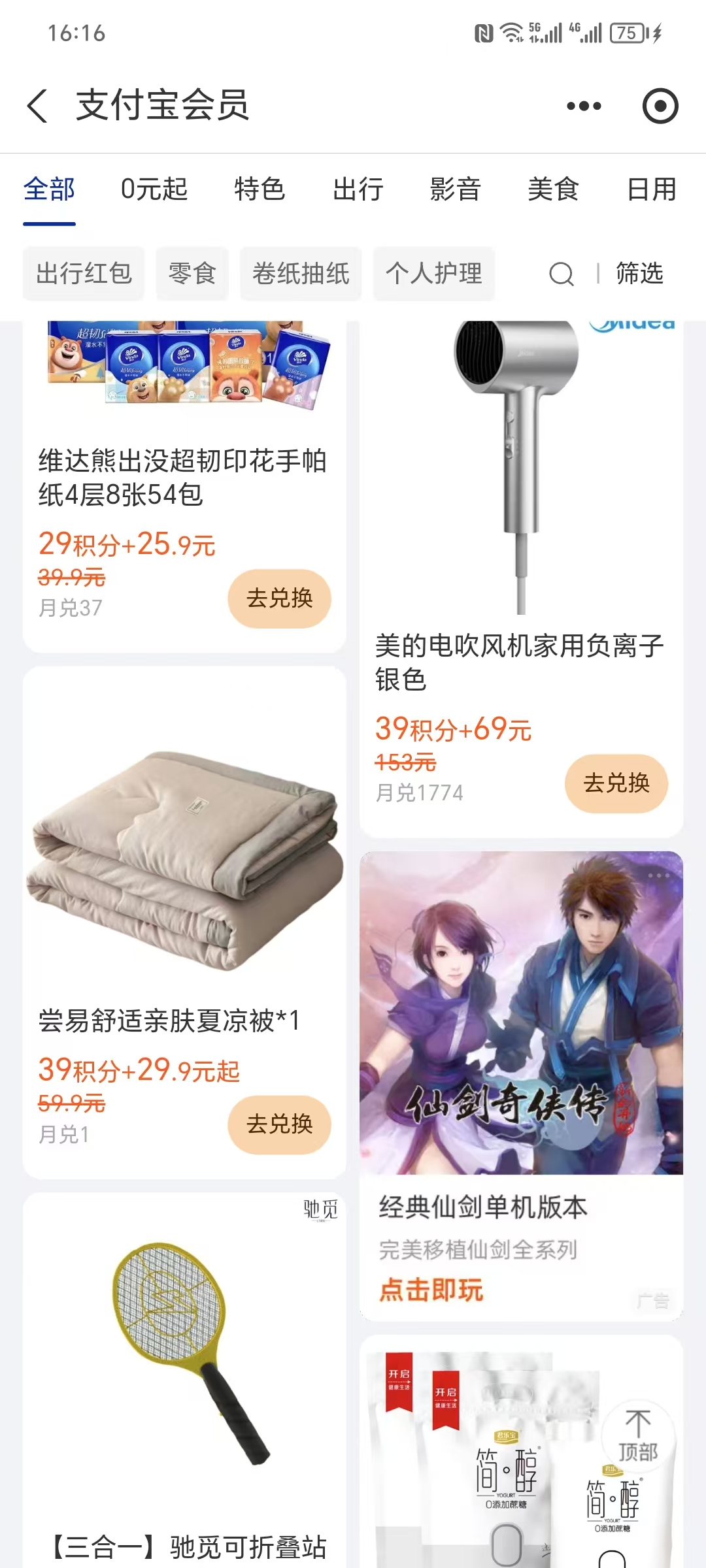Open the three-dot more options menu
This screenshot has width=706, height=1568.
(x=584, y=106)
